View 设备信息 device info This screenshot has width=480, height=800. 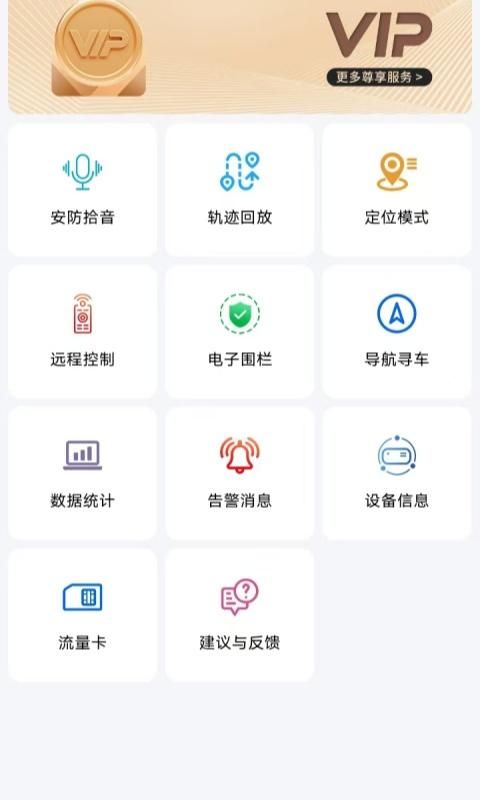397,473
